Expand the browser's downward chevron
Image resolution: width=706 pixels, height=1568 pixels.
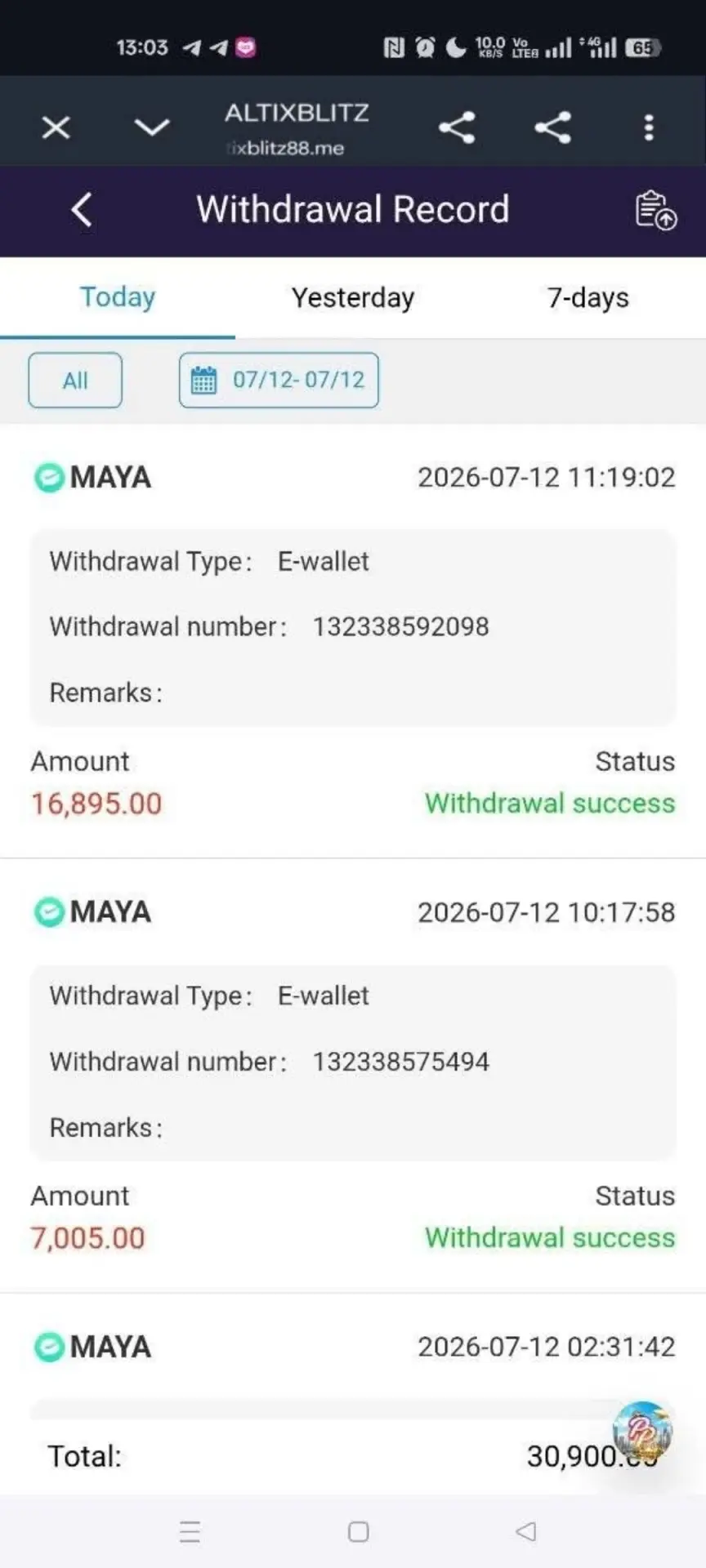coord(152,127)
